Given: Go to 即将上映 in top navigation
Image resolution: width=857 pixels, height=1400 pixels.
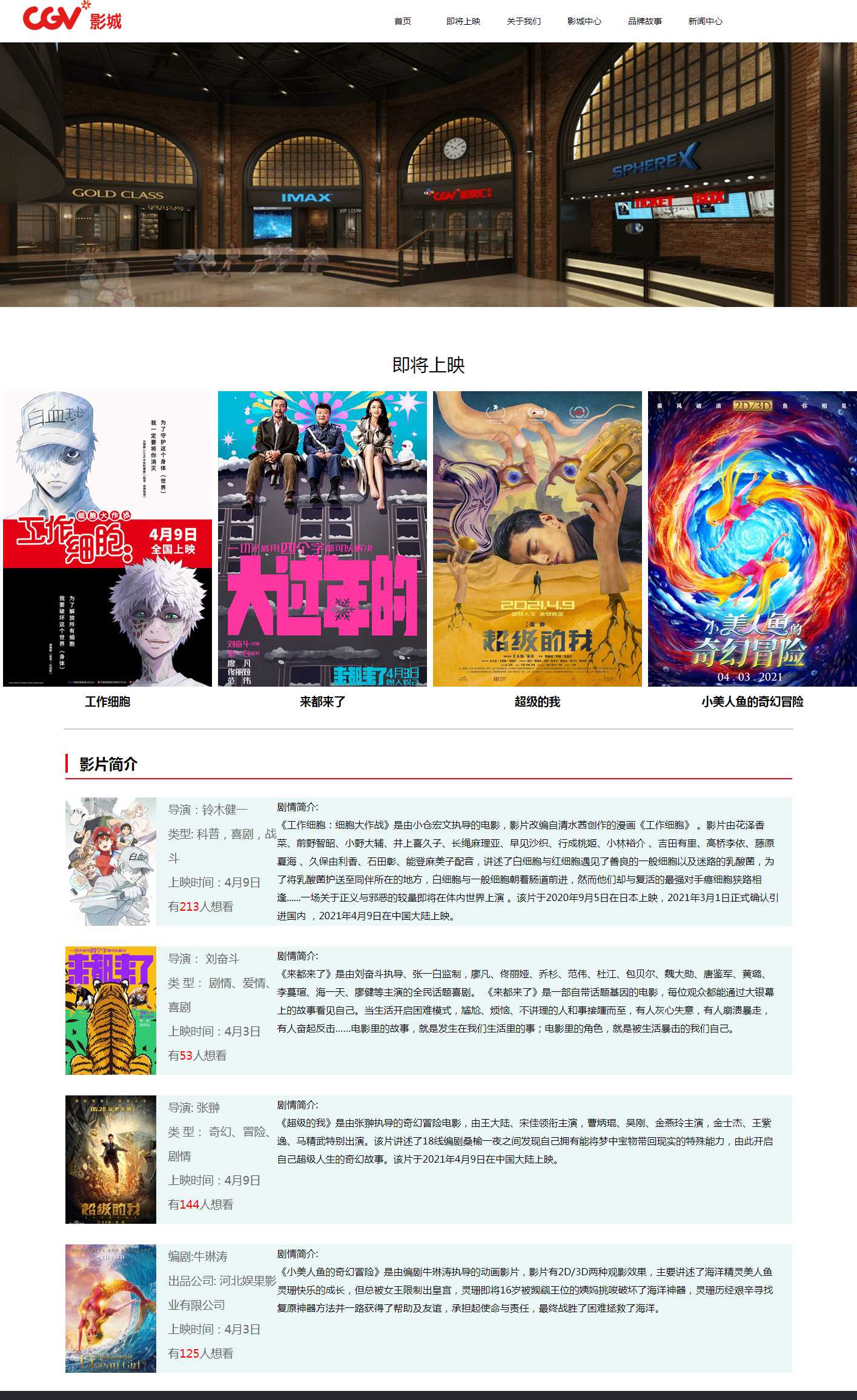Looking at the screenshot, I should point(463,21).
